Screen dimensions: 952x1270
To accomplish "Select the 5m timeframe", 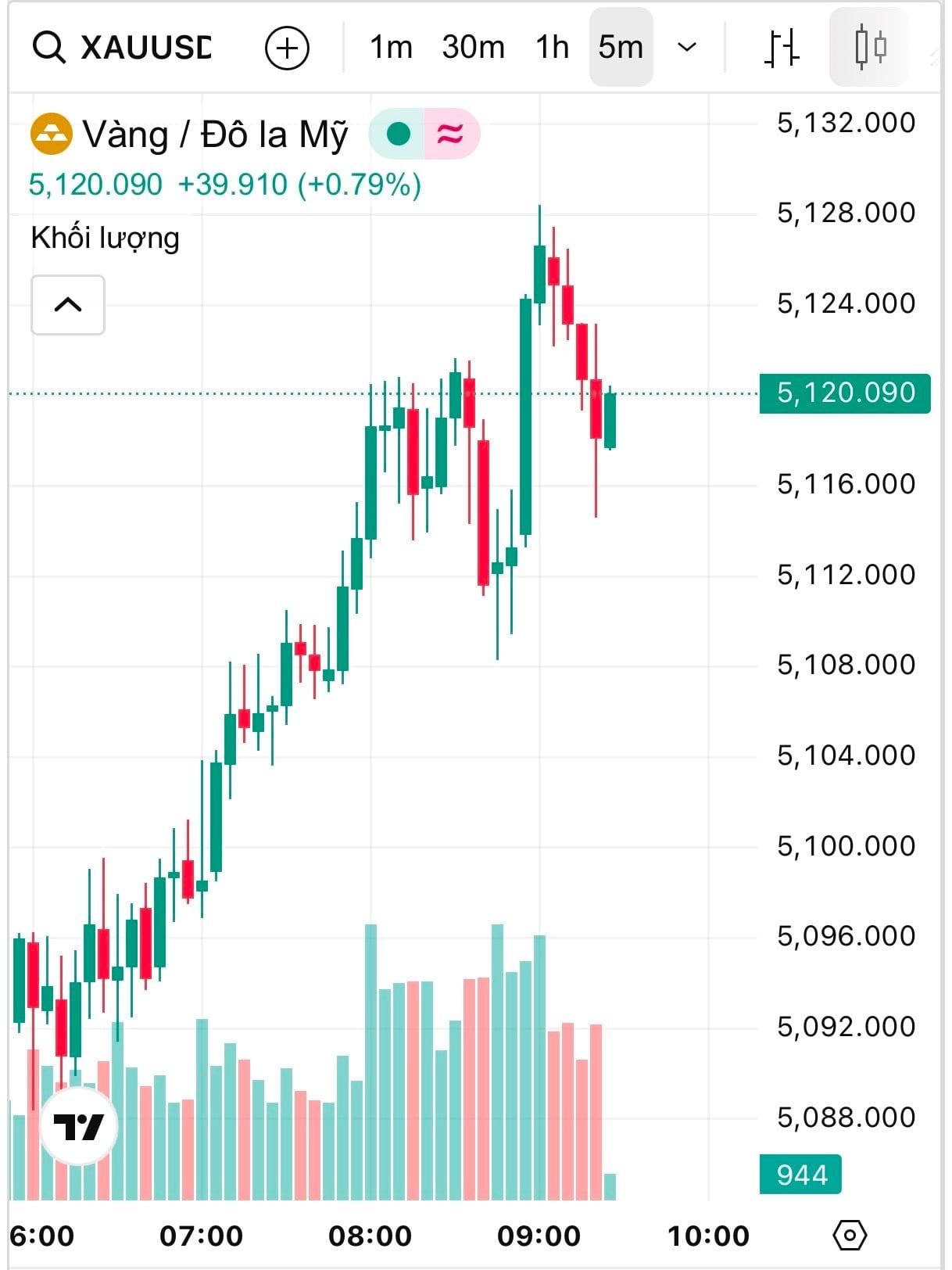I will coord(621,48).
